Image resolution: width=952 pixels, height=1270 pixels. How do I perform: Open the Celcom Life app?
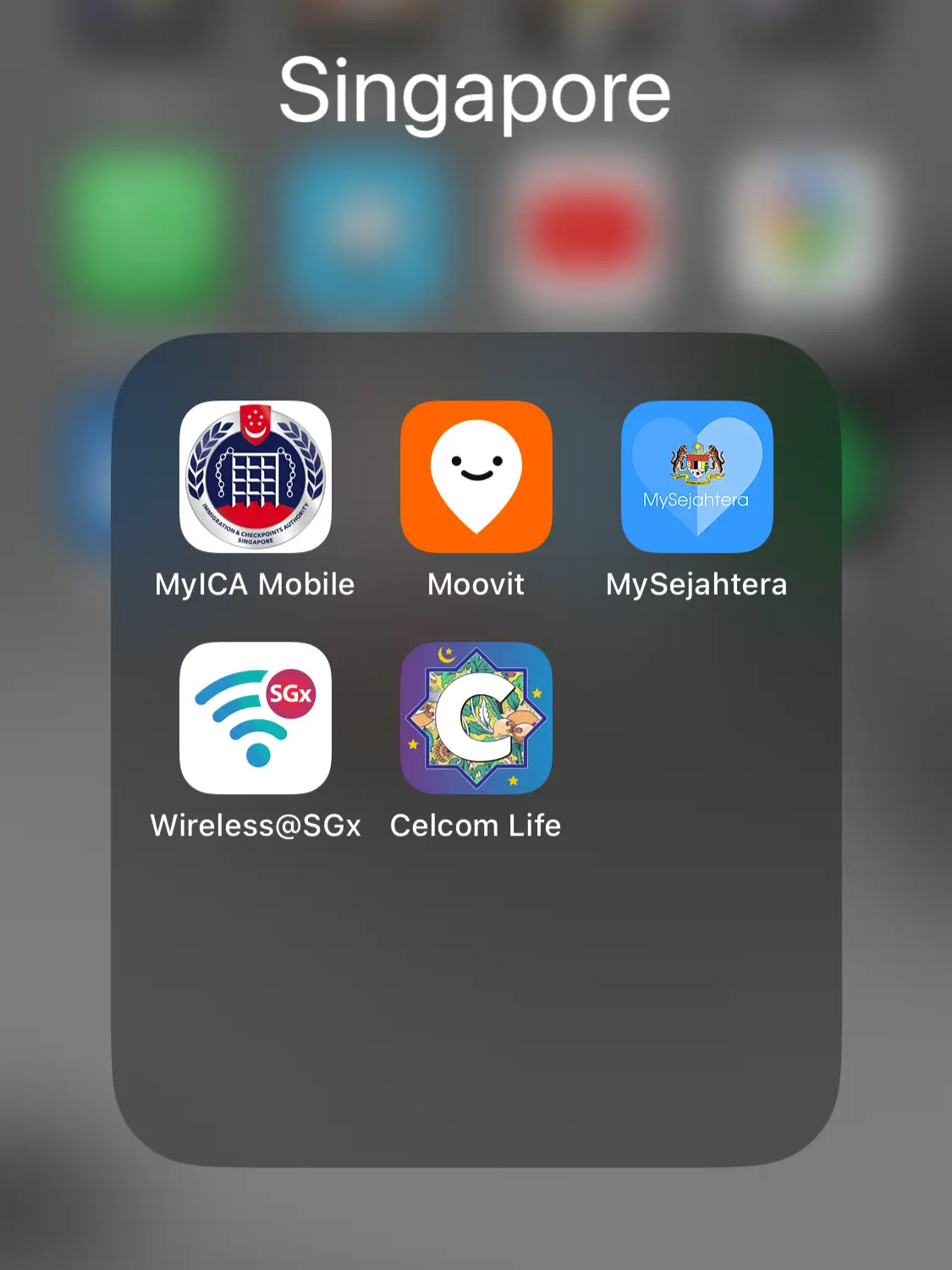(x=476, y=718)
